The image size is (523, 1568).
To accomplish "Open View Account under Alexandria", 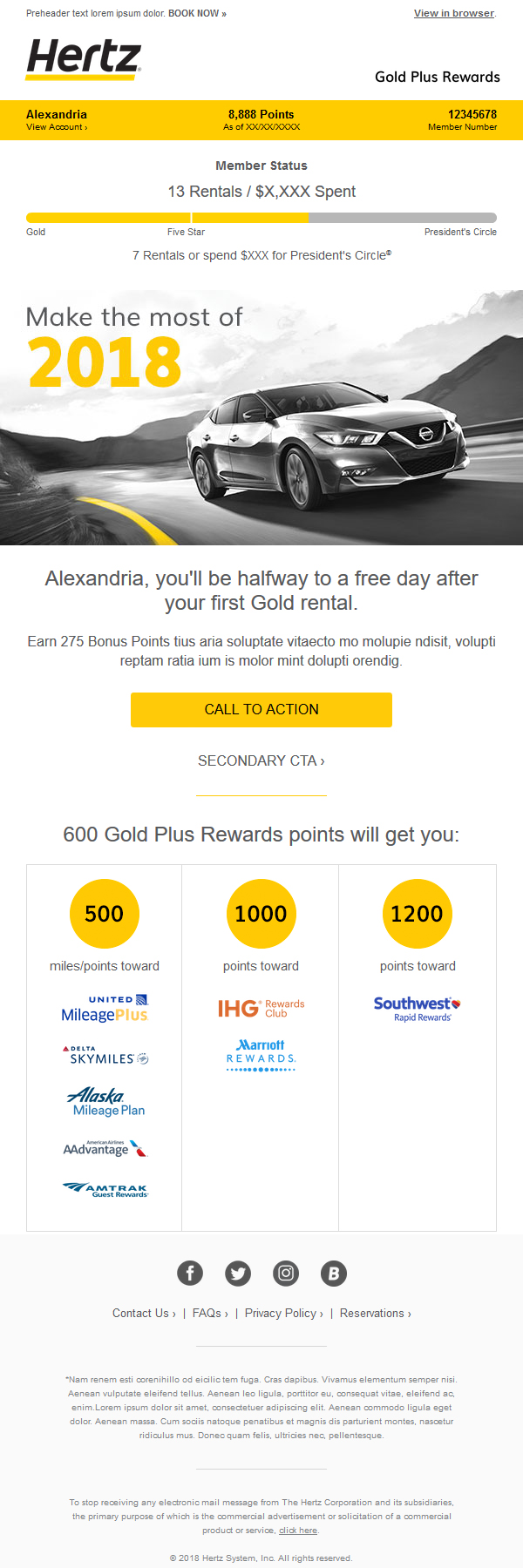I will [56, 127].
